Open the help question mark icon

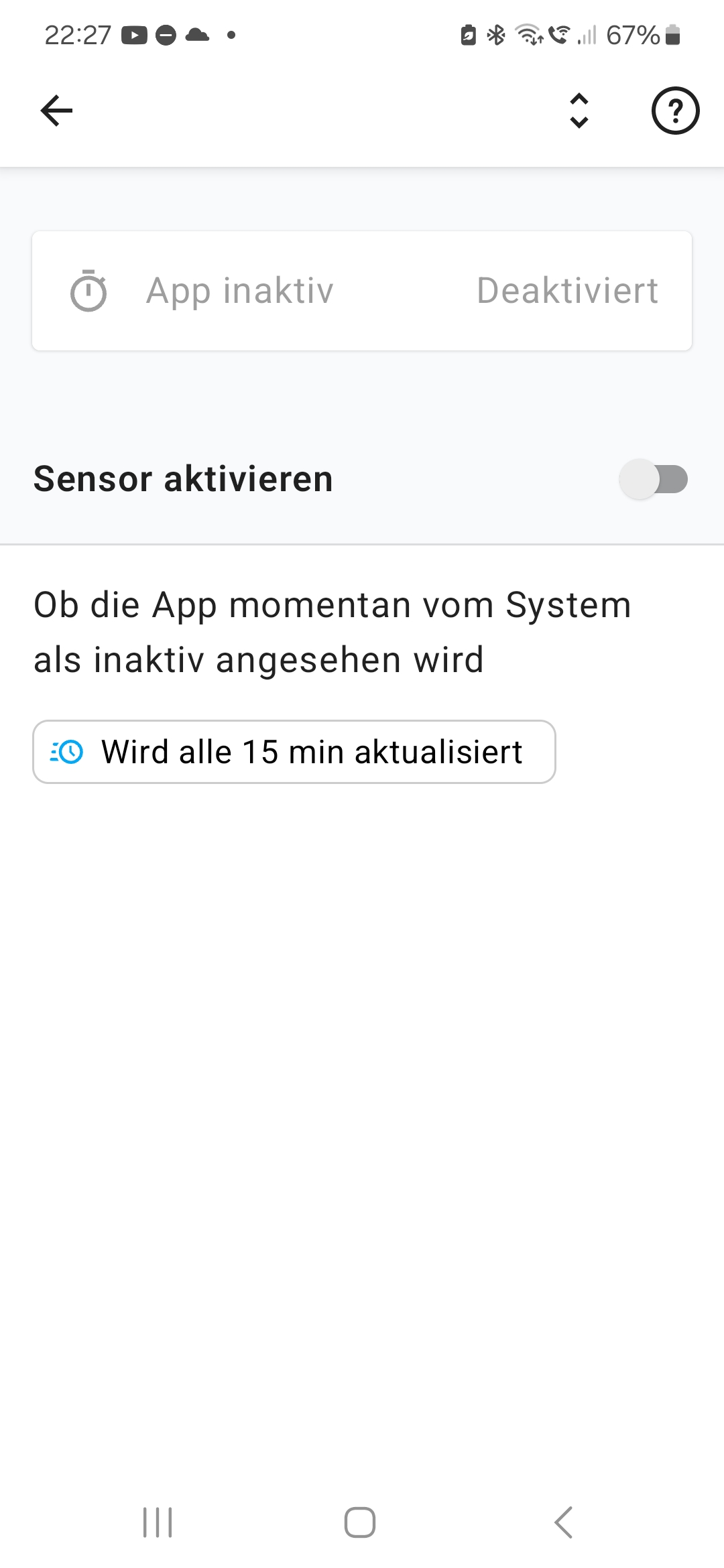(675, 111)
